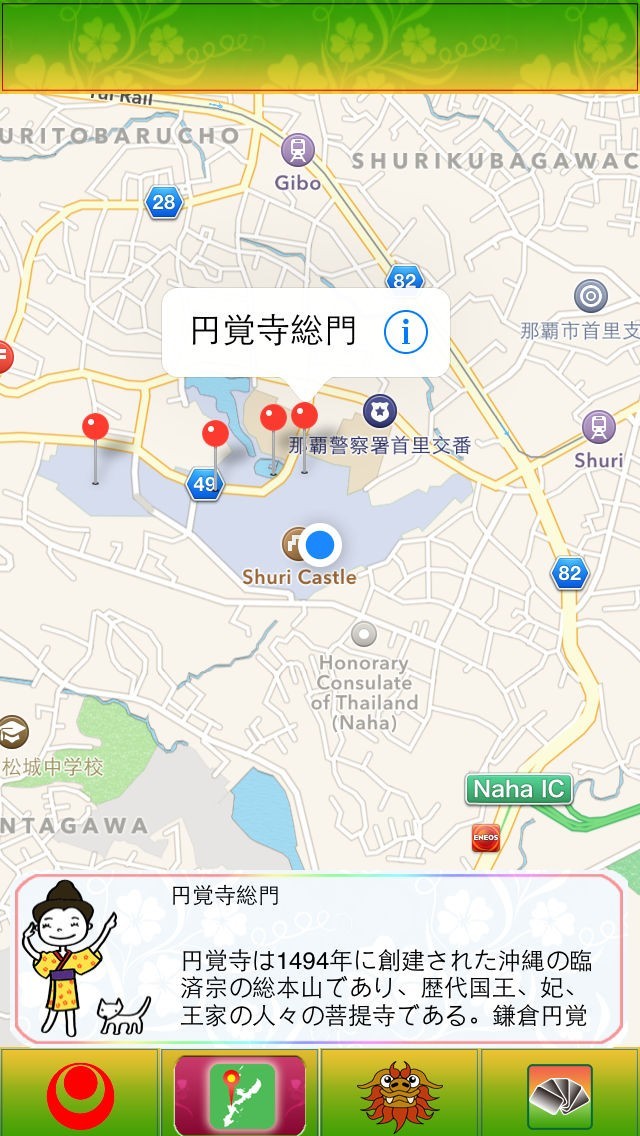Viewport: 640px width, 1136px height.
Task: Select the Okinawa map pin tab
Action: (x=240, y=1094)
